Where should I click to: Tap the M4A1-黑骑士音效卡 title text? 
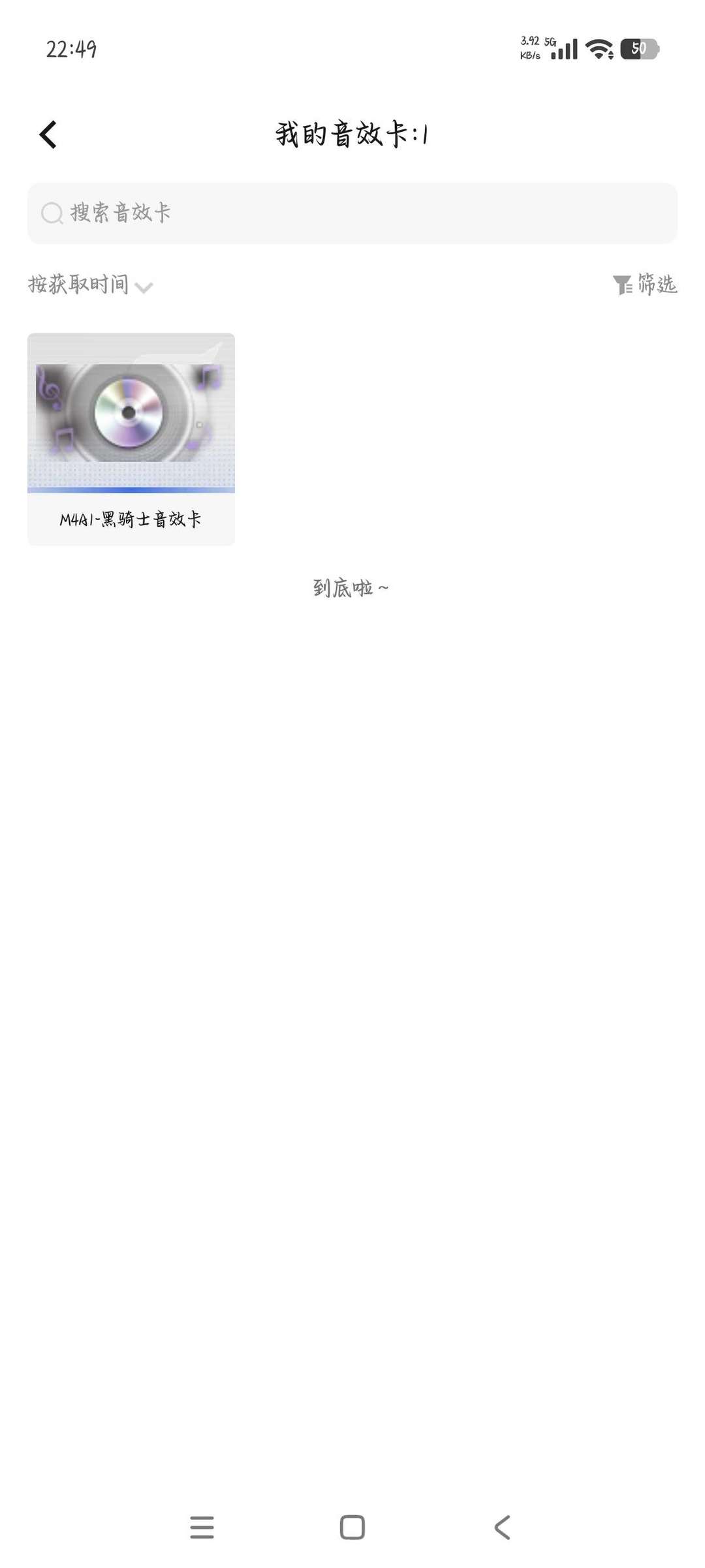point(131,519)
